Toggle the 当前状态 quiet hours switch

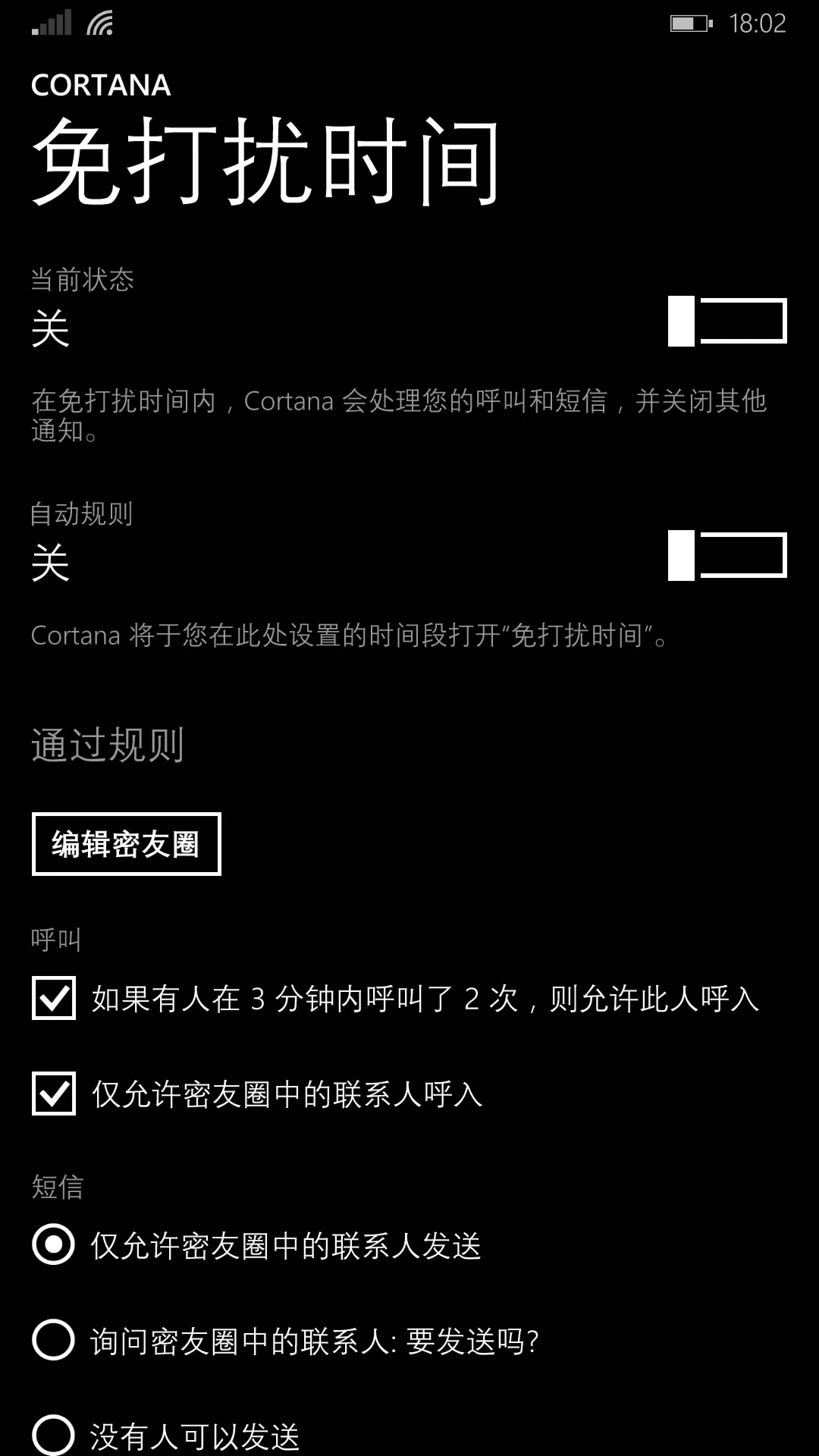tap(726, 321)
